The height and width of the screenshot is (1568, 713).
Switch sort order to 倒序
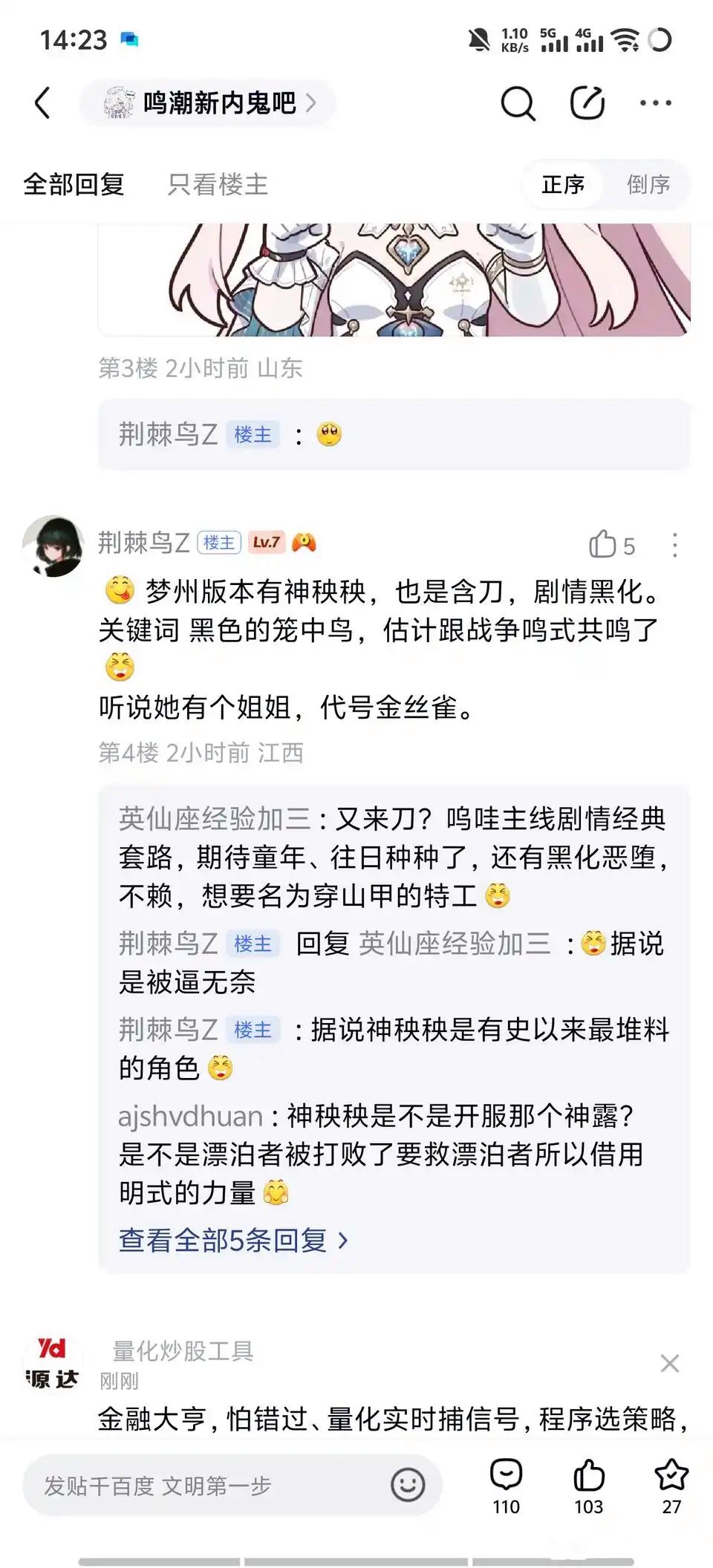(x=648, y=184)
